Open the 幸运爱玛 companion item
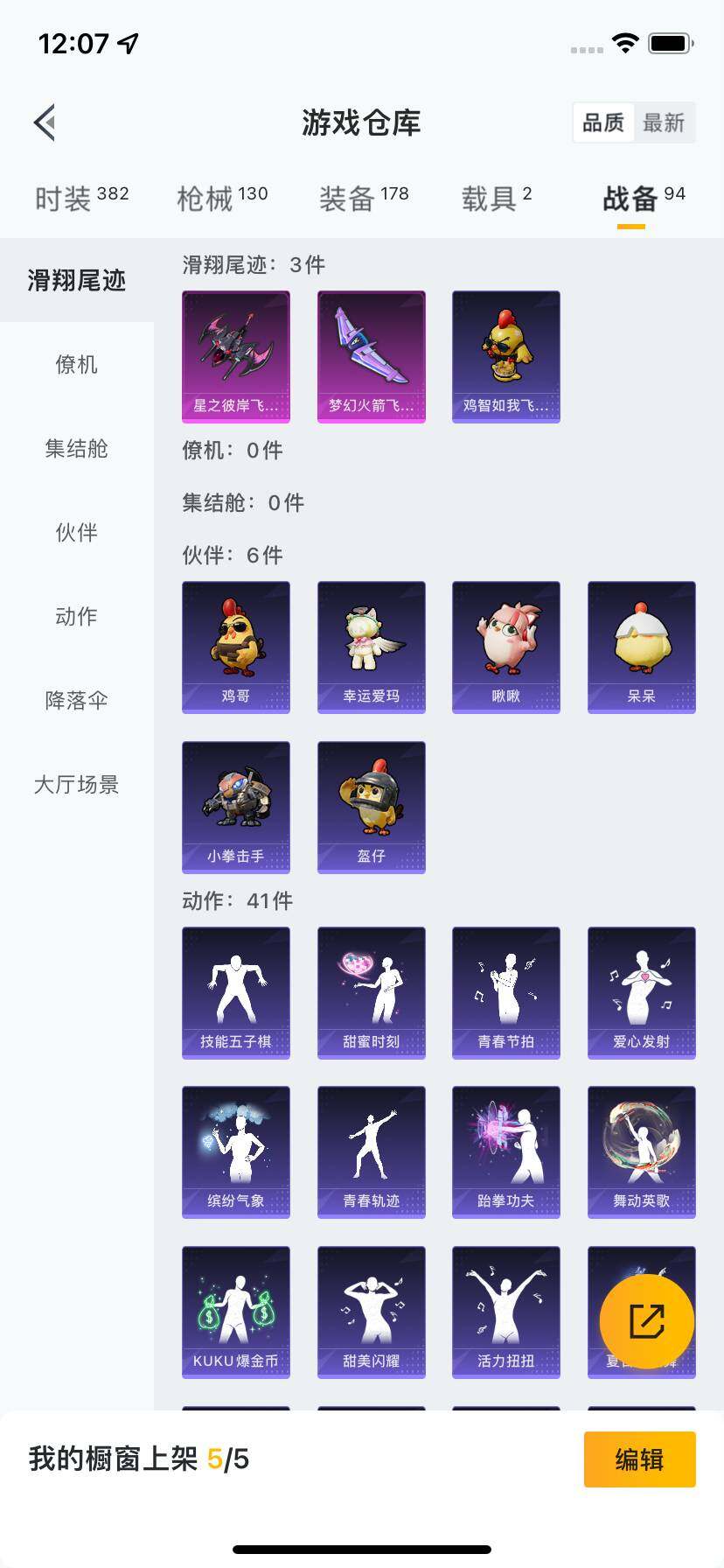The height and width of the screenshot is (1568, 724). pos(372,647)
